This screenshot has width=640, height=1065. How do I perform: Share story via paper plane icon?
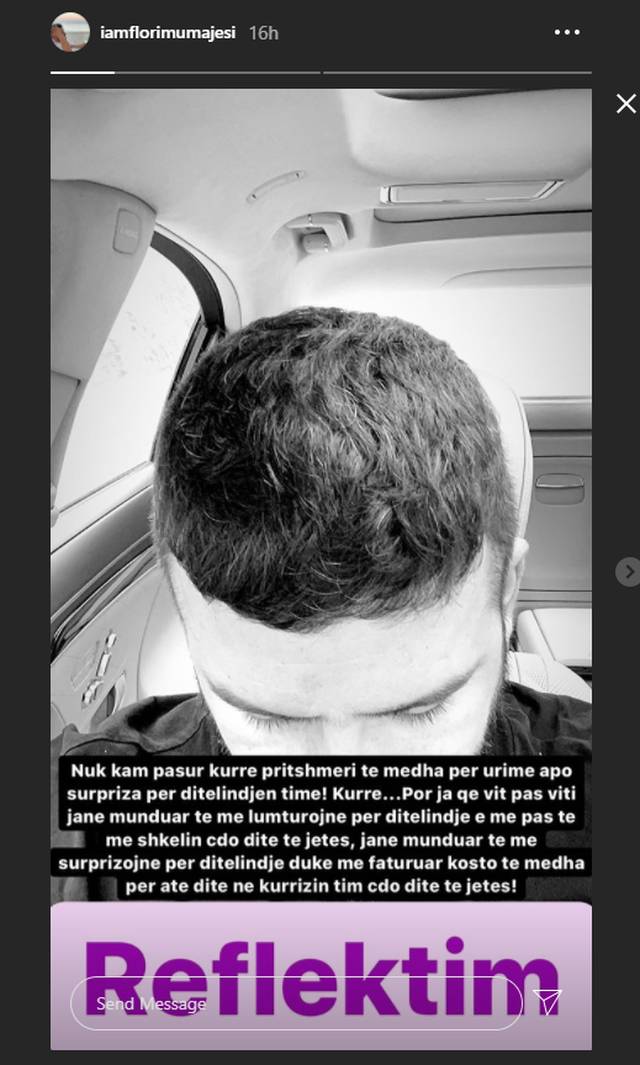pyautogui.click(x=547, y=1002)
